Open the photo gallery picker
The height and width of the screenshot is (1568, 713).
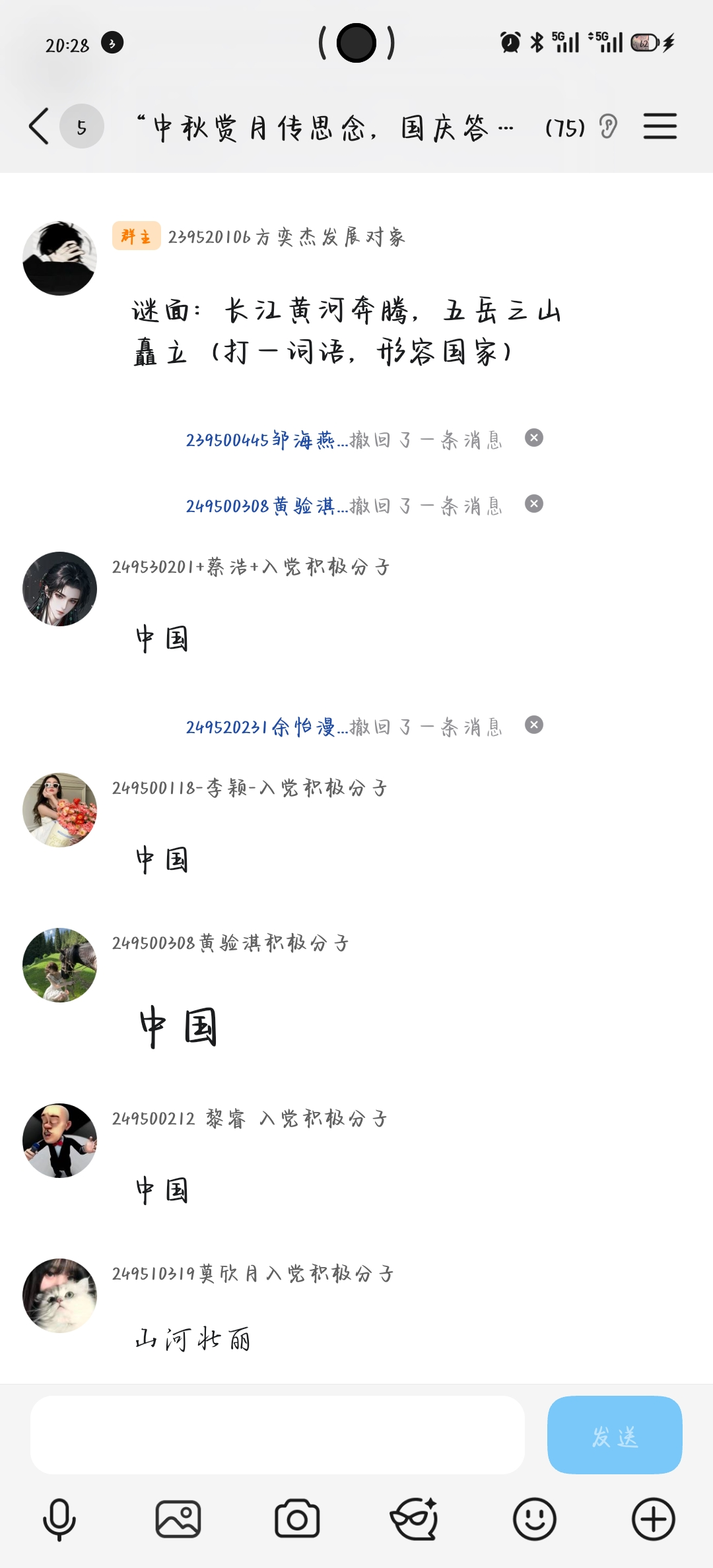tap(178, 1519)
